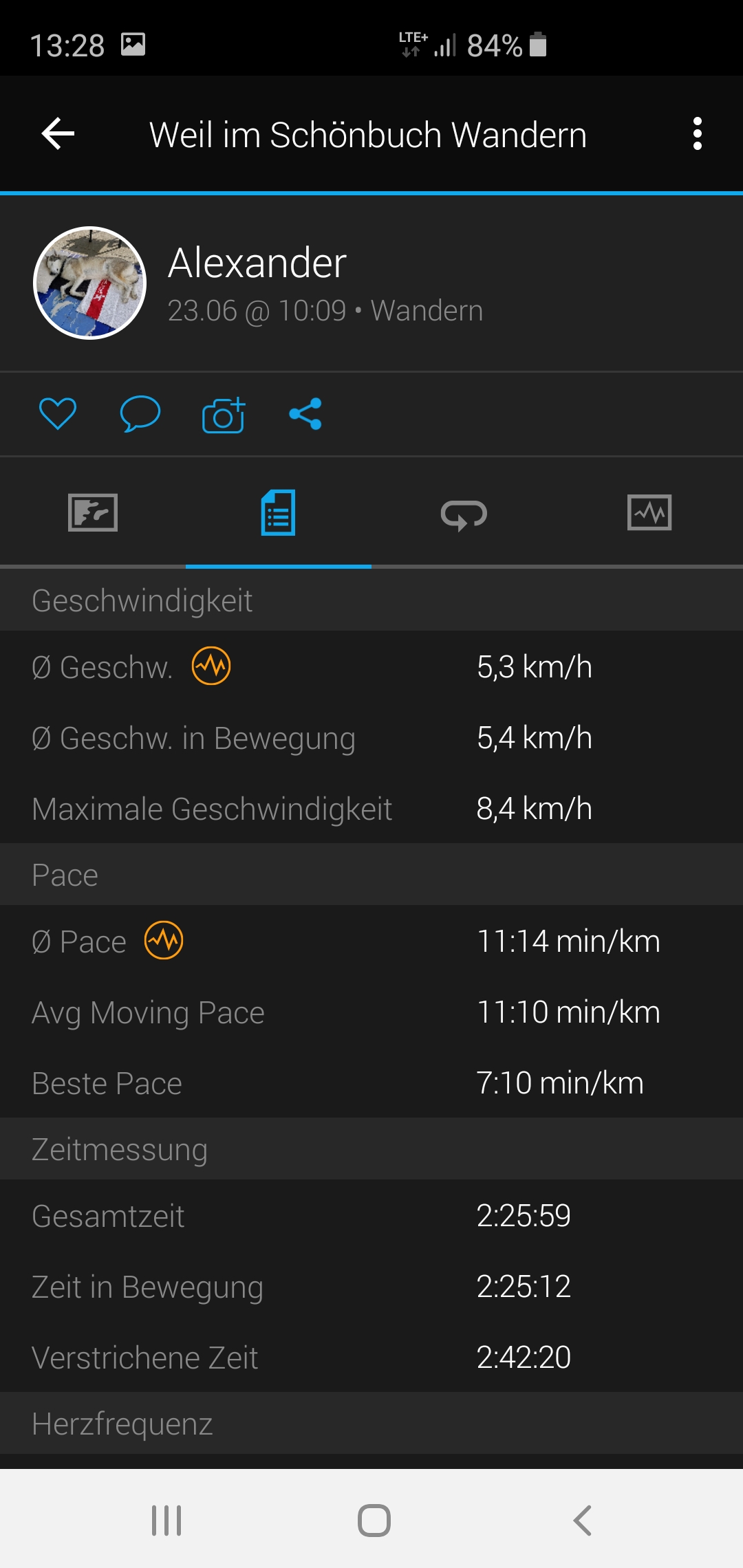
Task: Open comments on this activity
Action: pos(140,414)
